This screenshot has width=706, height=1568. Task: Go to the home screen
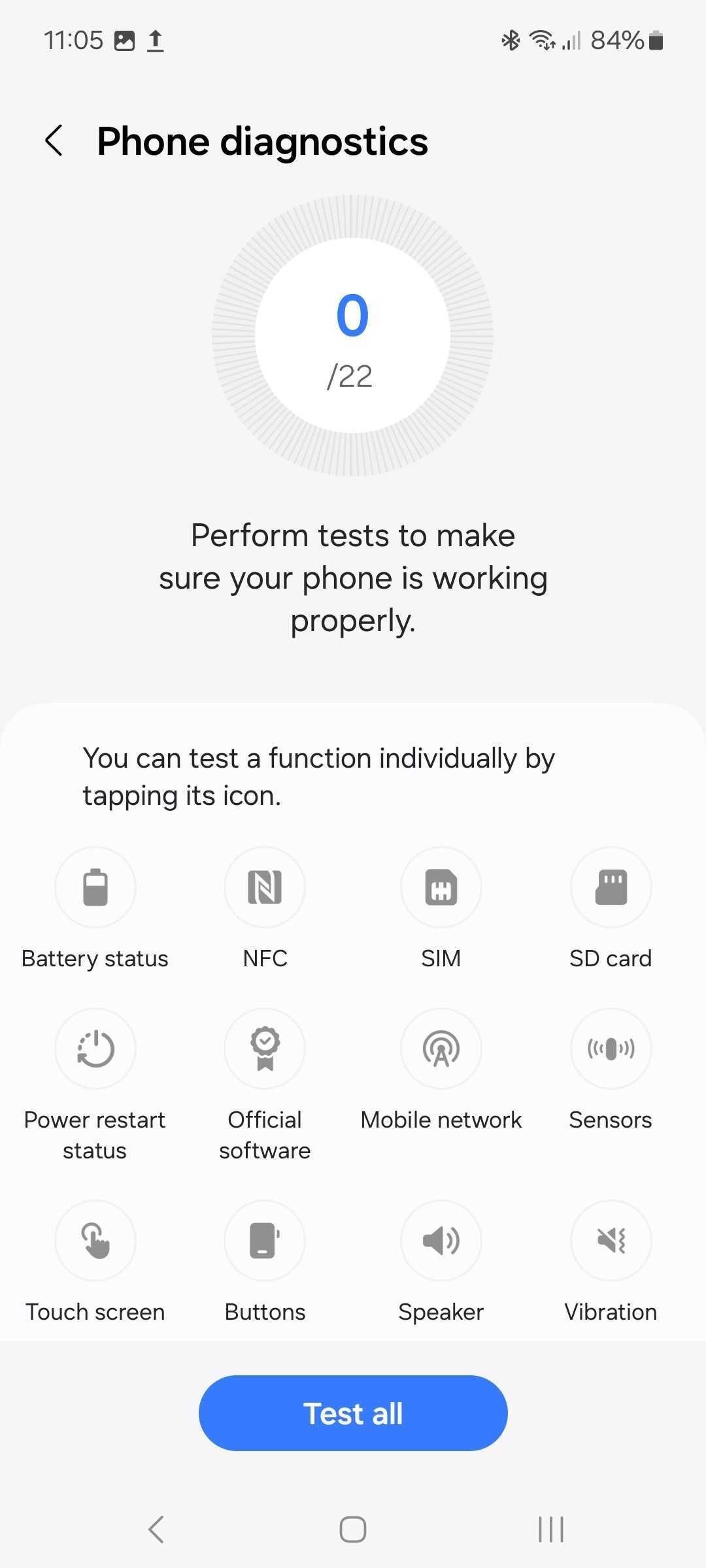tap(353, 1529)
